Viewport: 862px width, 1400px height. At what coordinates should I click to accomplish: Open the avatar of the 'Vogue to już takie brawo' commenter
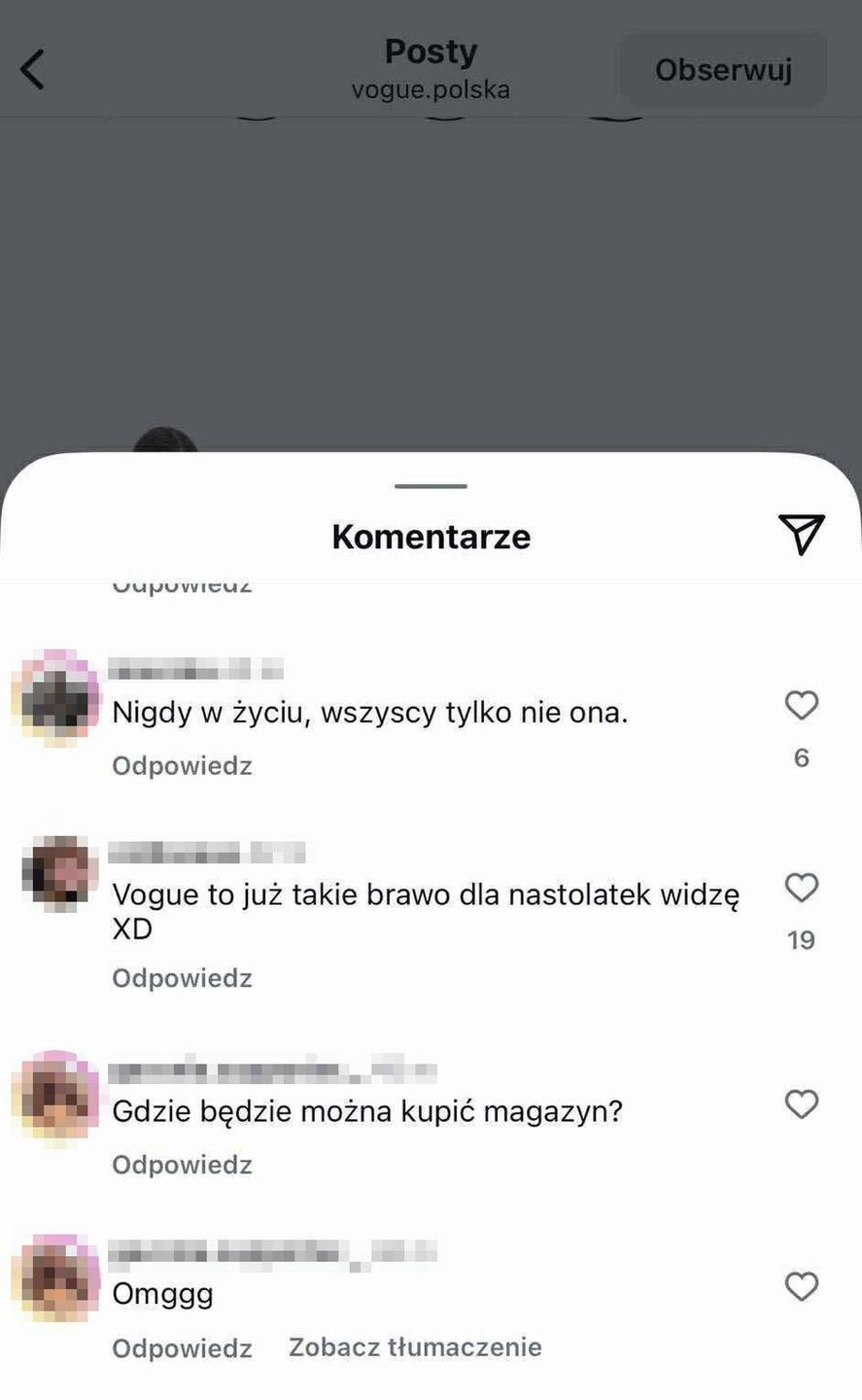(x=58, y=872)
